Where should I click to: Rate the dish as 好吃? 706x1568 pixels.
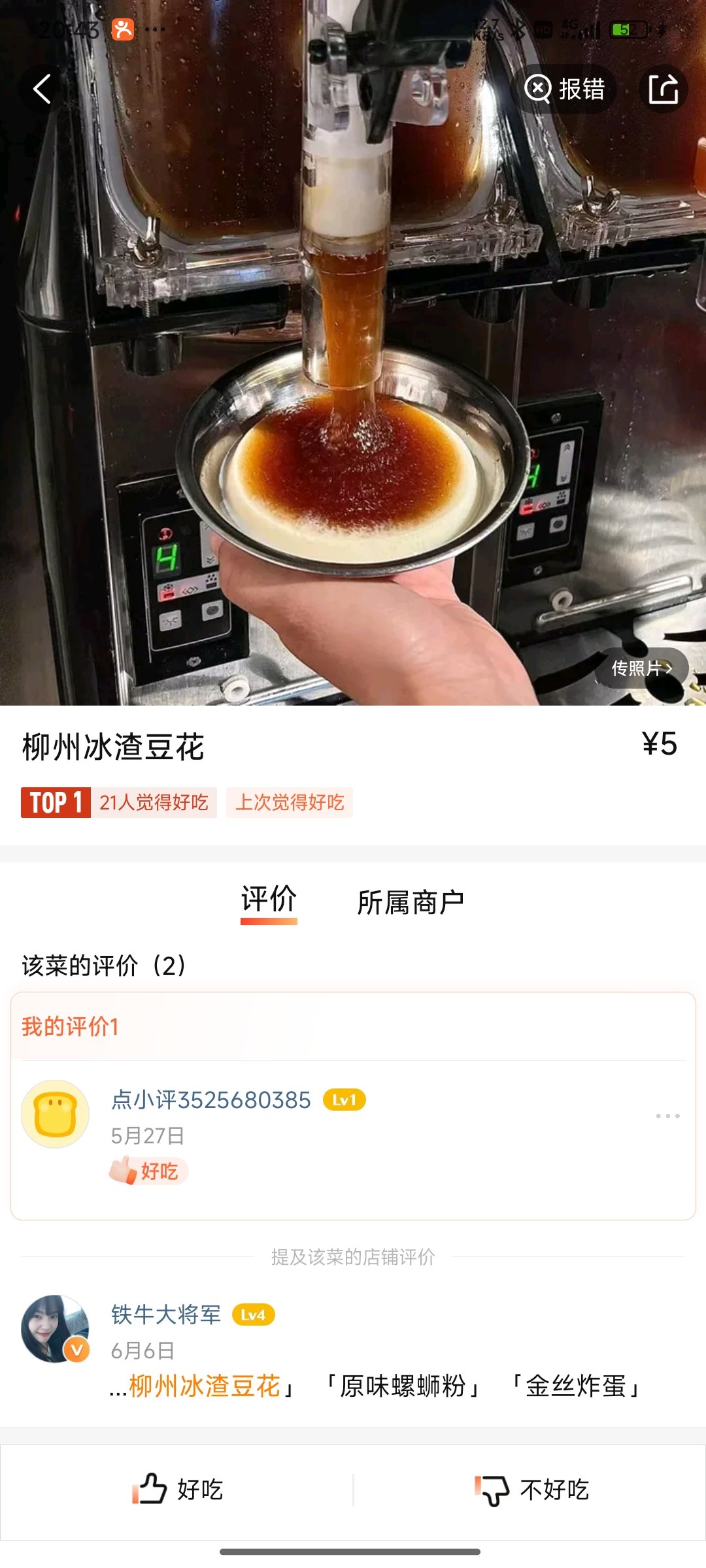[x=178, y=1490]
